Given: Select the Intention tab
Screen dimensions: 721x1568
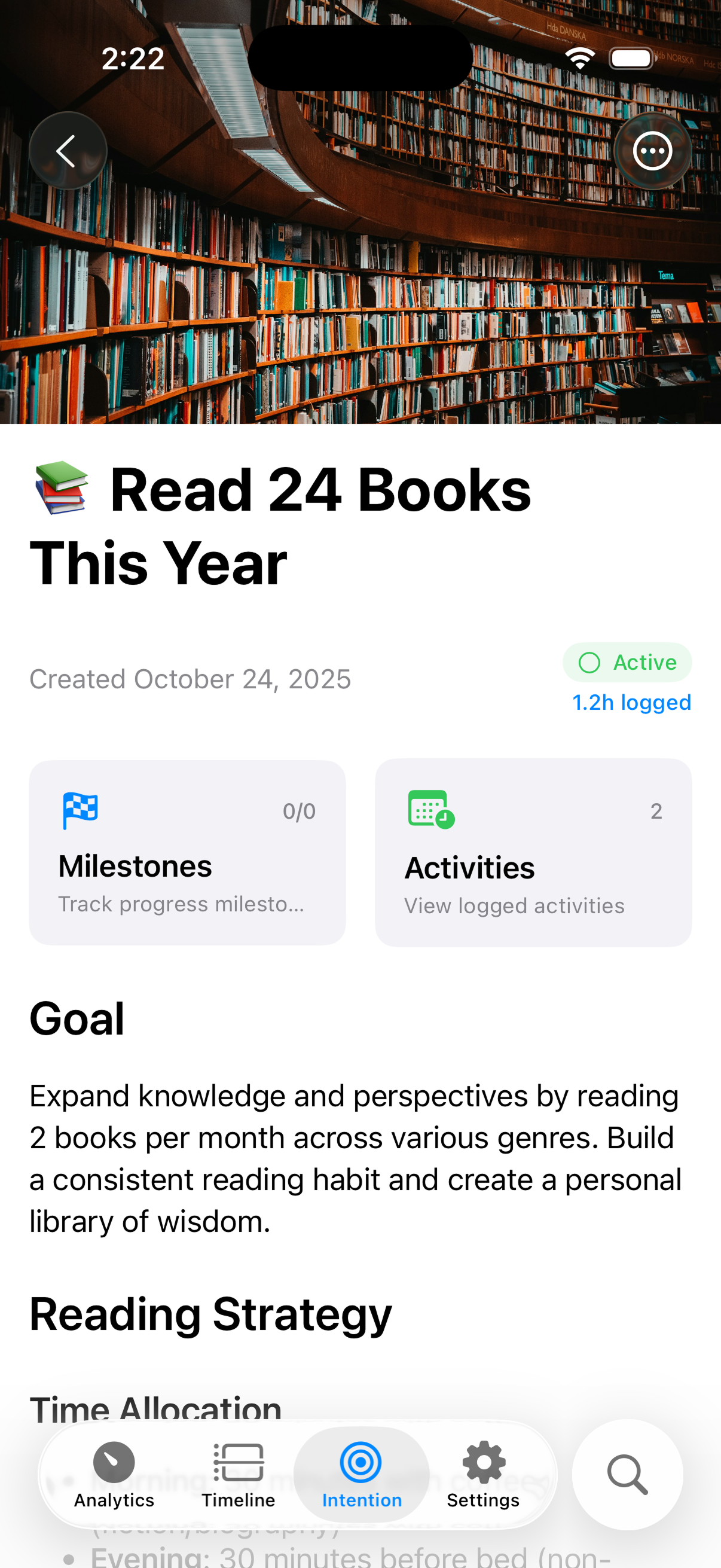Looking at the screenshot, I should [x=362, y=1474].
